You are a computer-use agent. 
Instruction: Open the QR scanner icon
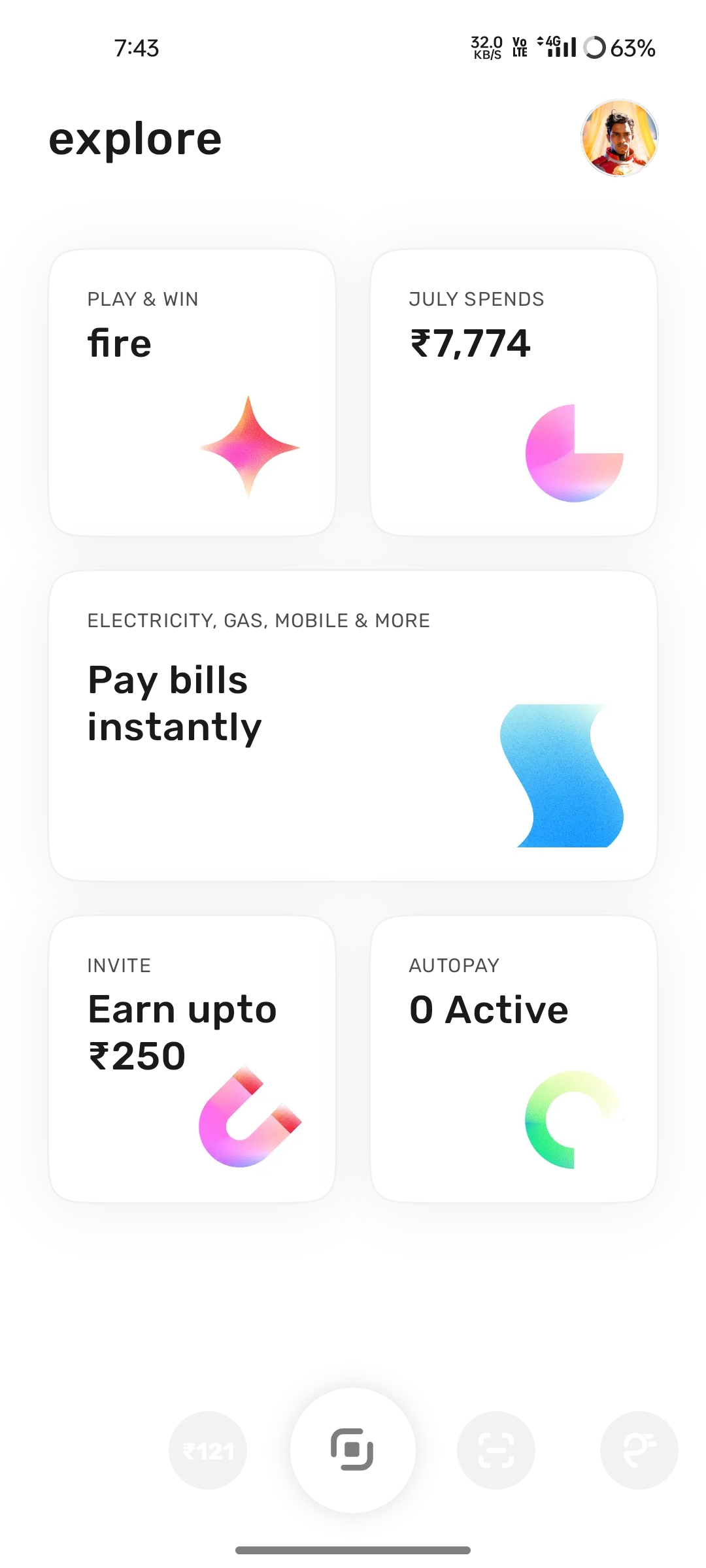[x=496, y=1450]
